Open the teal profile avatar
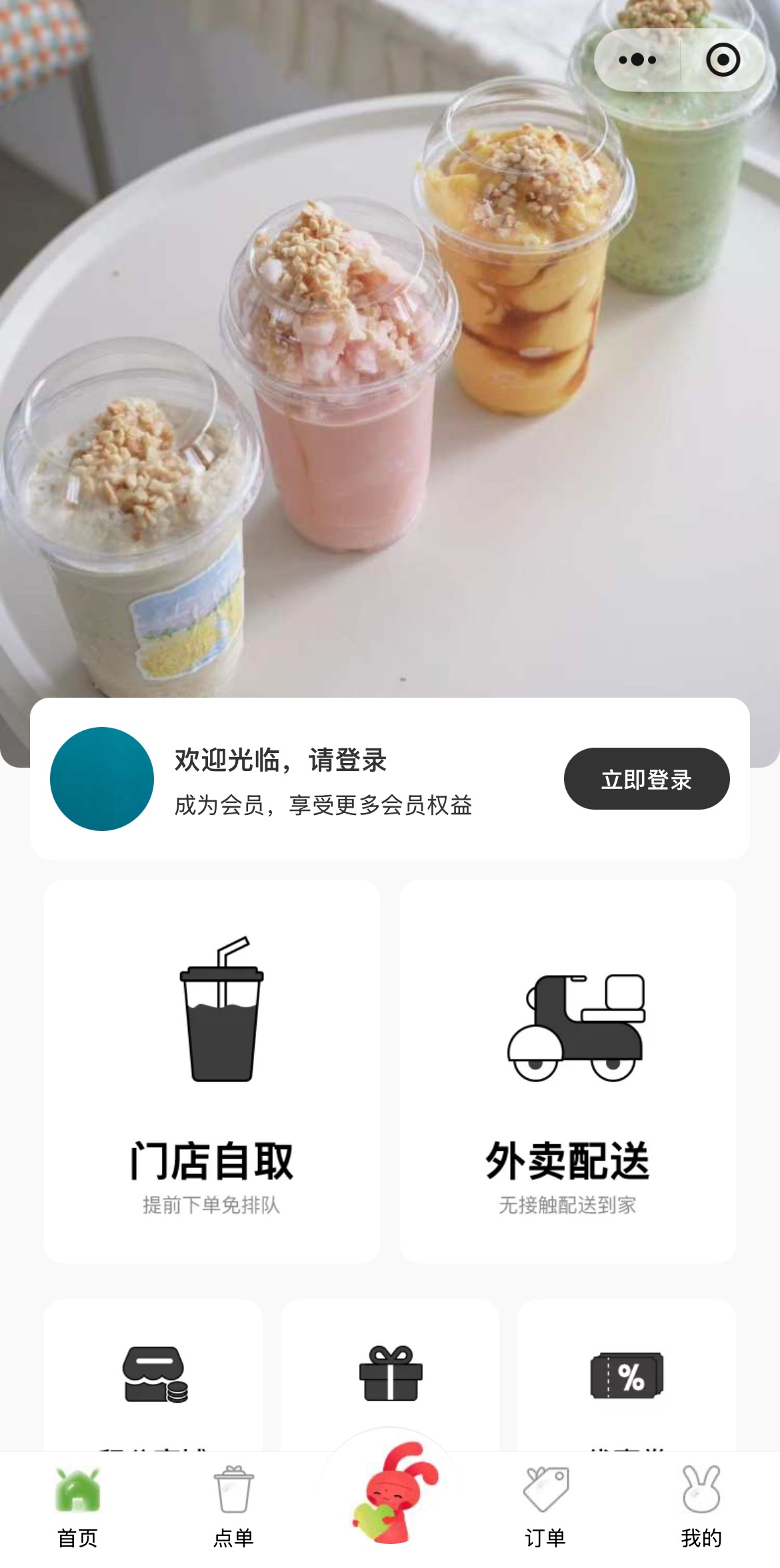This screenshot has width=780, height=1568. click(102, 779)
